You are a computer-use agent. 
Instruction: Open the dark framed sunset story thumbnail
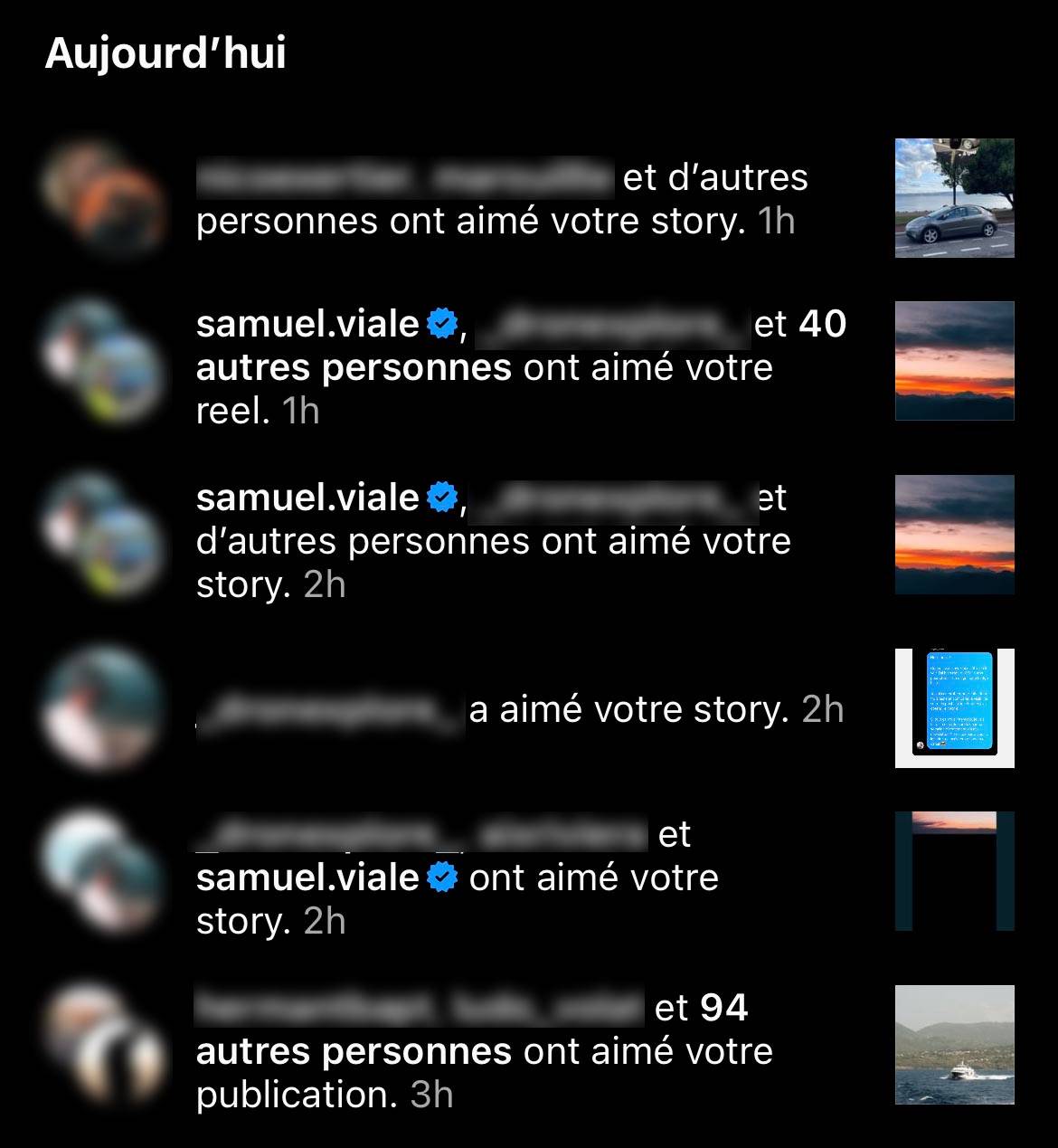point(954,871)
